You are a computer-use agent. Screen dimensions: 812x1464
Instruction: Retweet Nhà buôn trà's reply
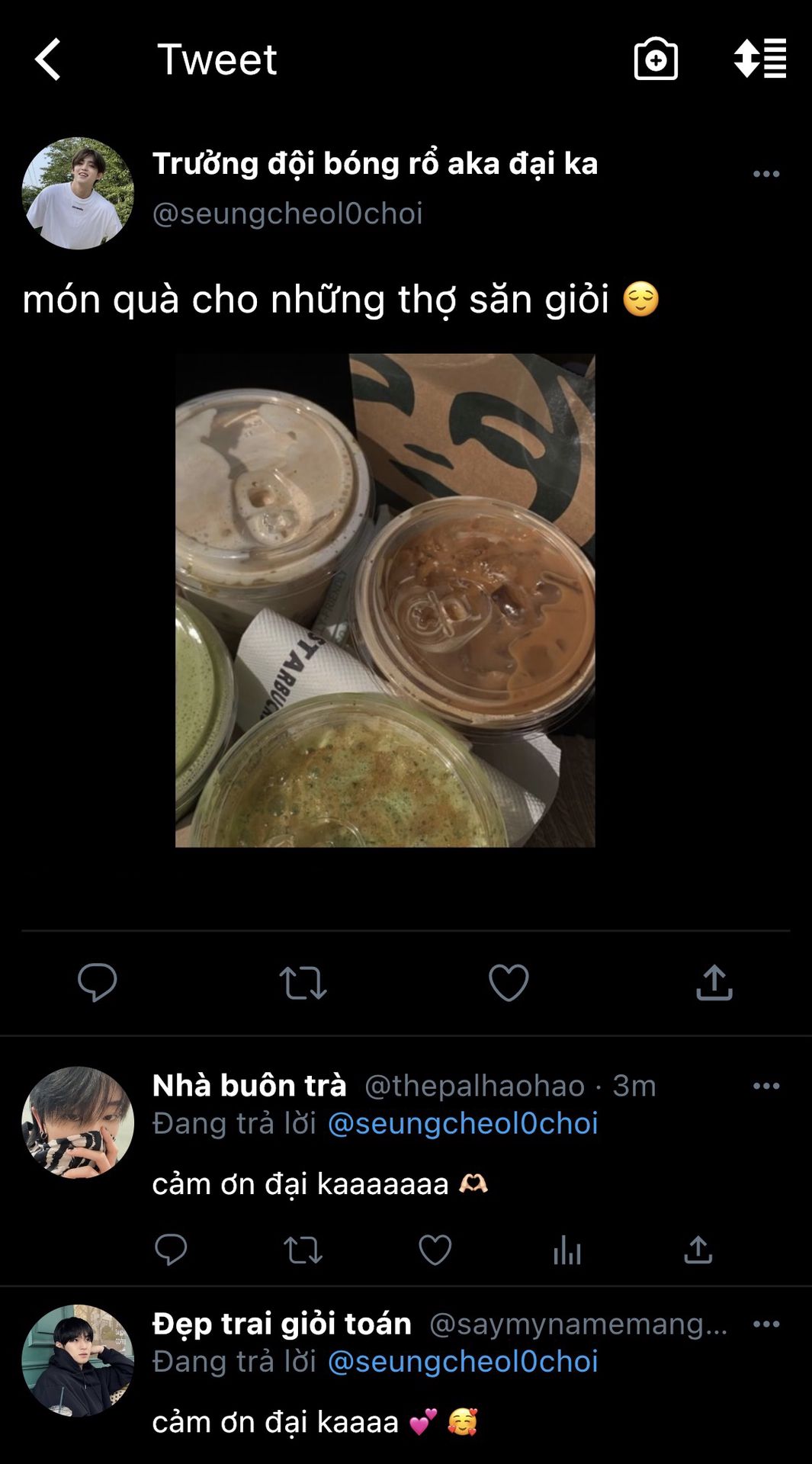(x=303, y=1250)
